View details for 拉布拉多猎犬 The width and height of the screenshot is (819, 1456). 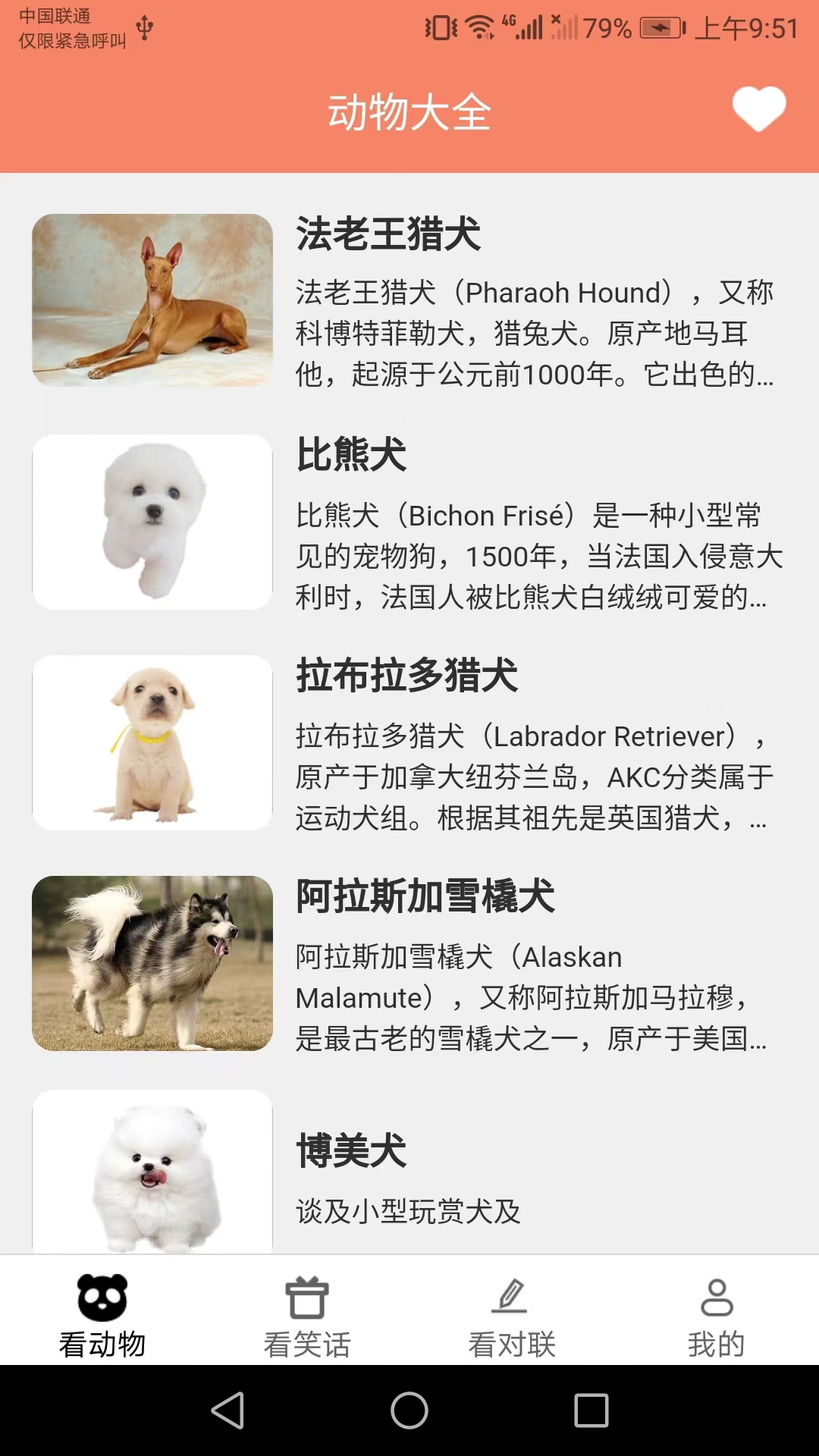pos(409,742)
